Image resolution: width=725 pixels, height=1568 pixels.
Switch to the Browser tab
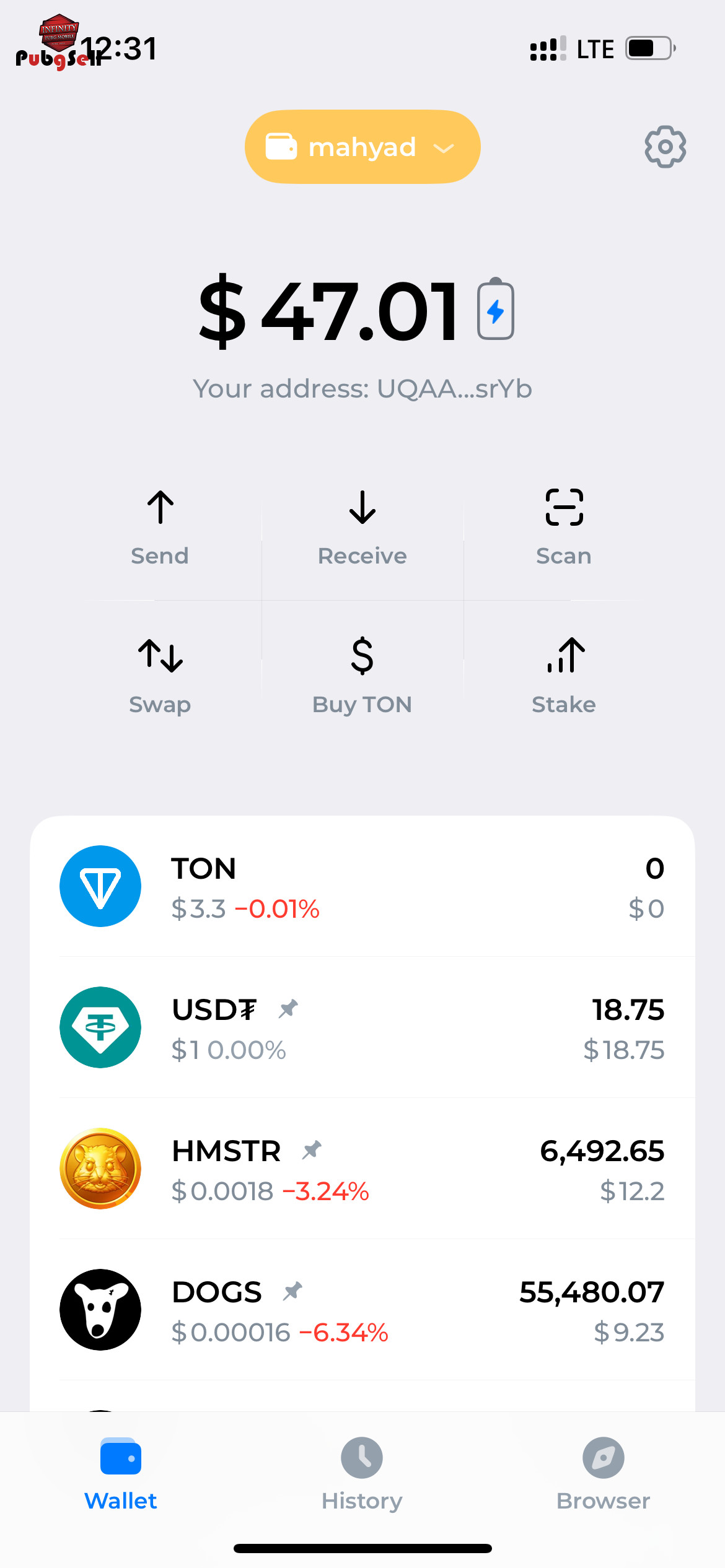[x=603, y=1474]
